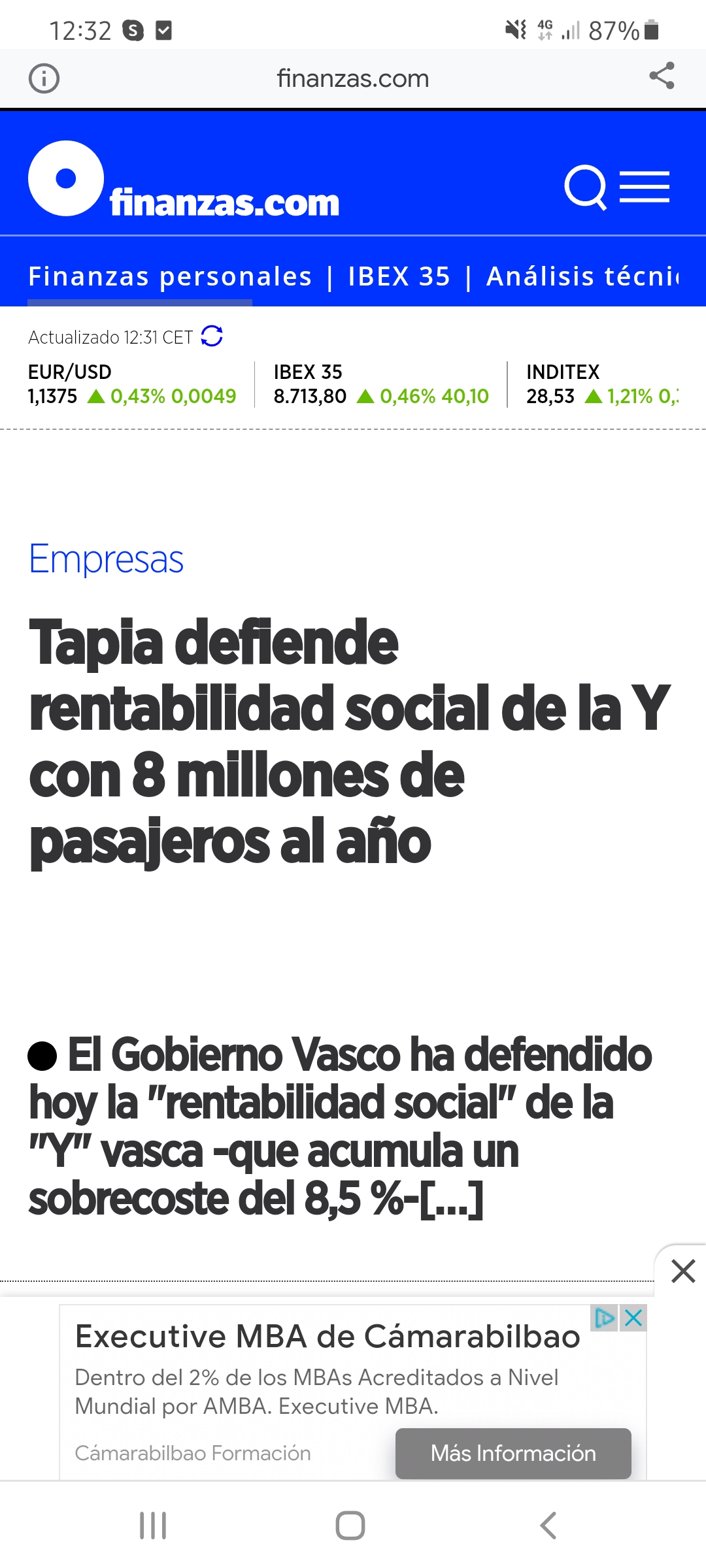Dismiss the bottom ad banner
The image size is (706, 1568).
coord(682,1271)
